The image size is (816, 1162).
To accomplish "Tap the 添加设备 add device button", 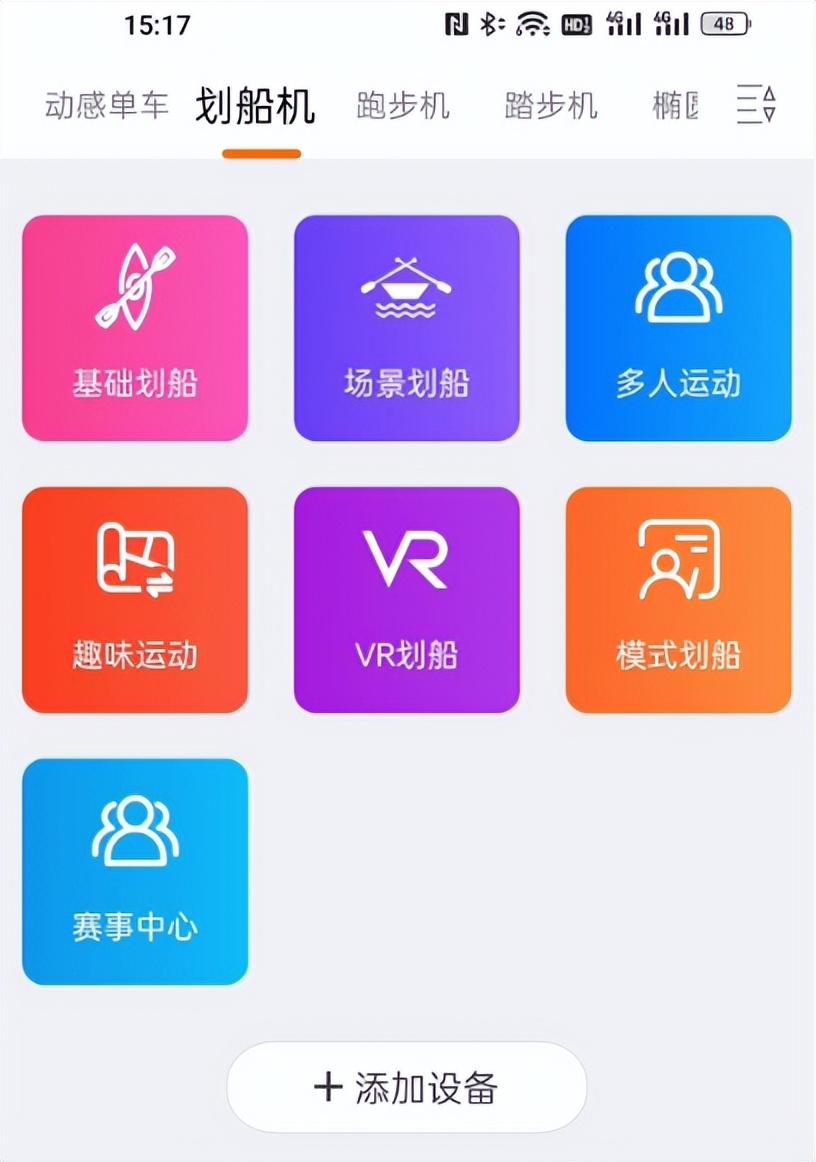I will (x=406, y=1087).
